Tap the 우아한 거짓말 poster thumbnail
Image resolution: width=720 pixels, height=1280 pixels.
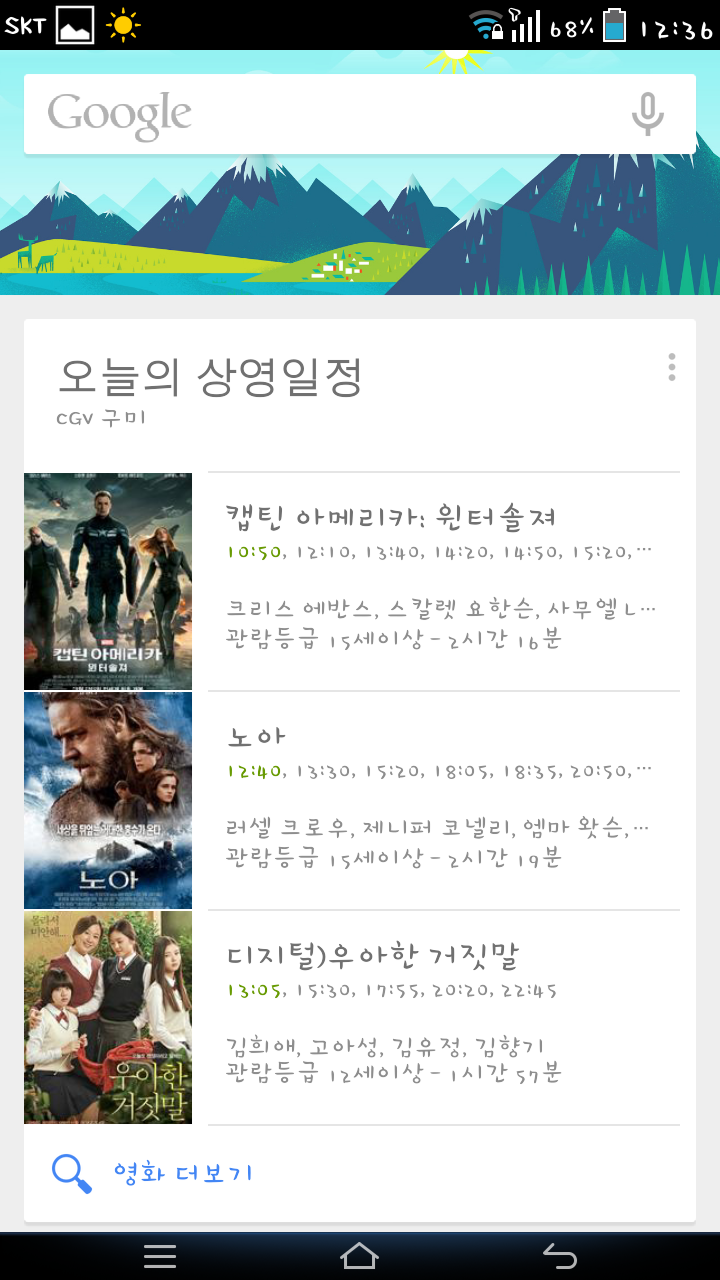(x=108, y=1017)
